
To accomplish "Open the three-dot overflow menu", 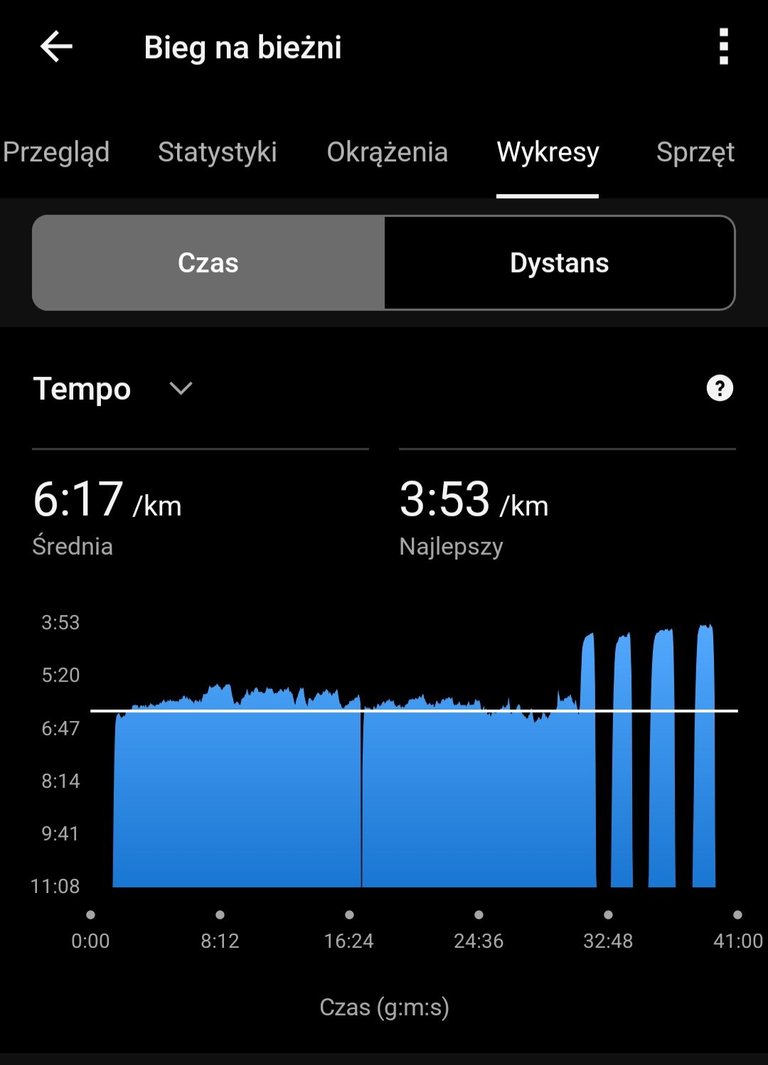I will tap(723, 47).
